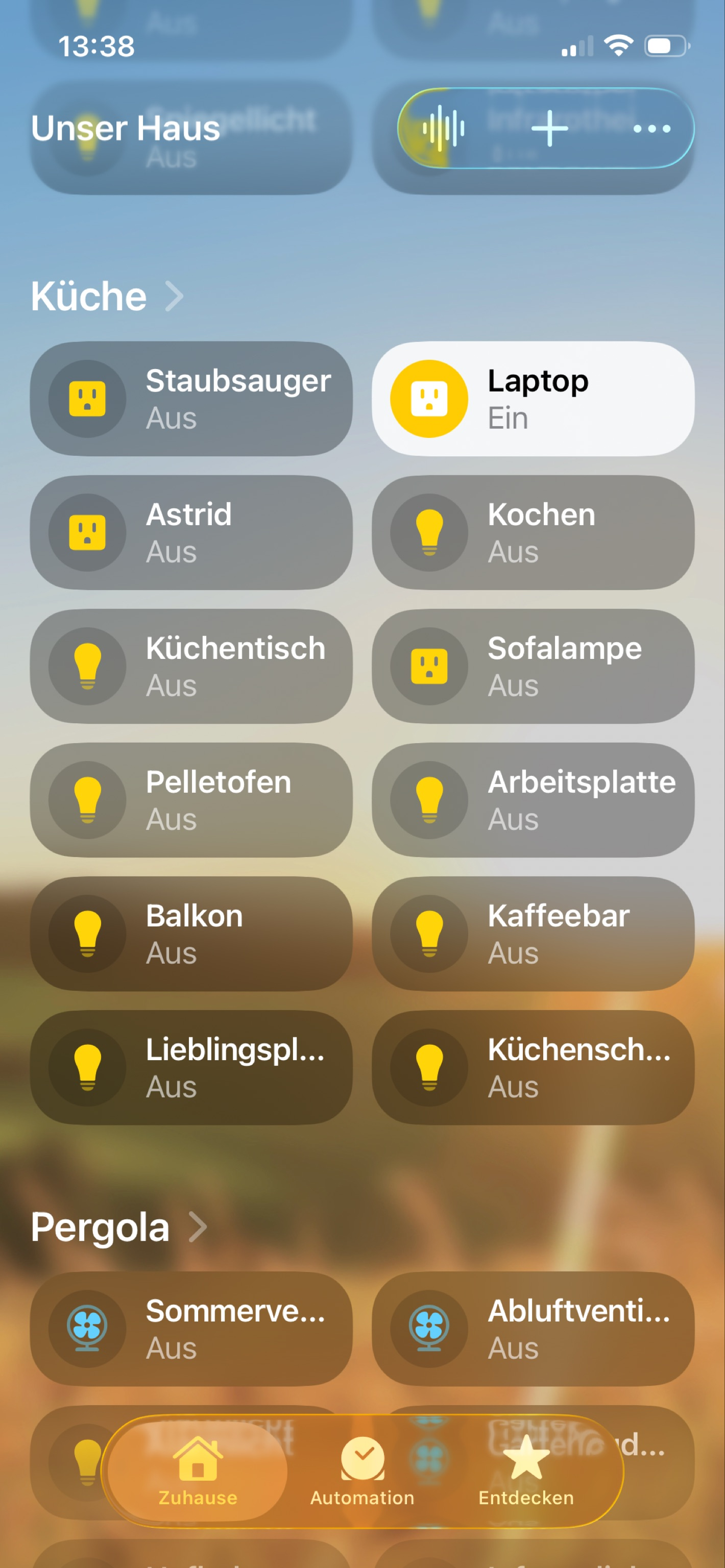
Task: Toggle the Pelletofen light
Action: coord(88,800)
